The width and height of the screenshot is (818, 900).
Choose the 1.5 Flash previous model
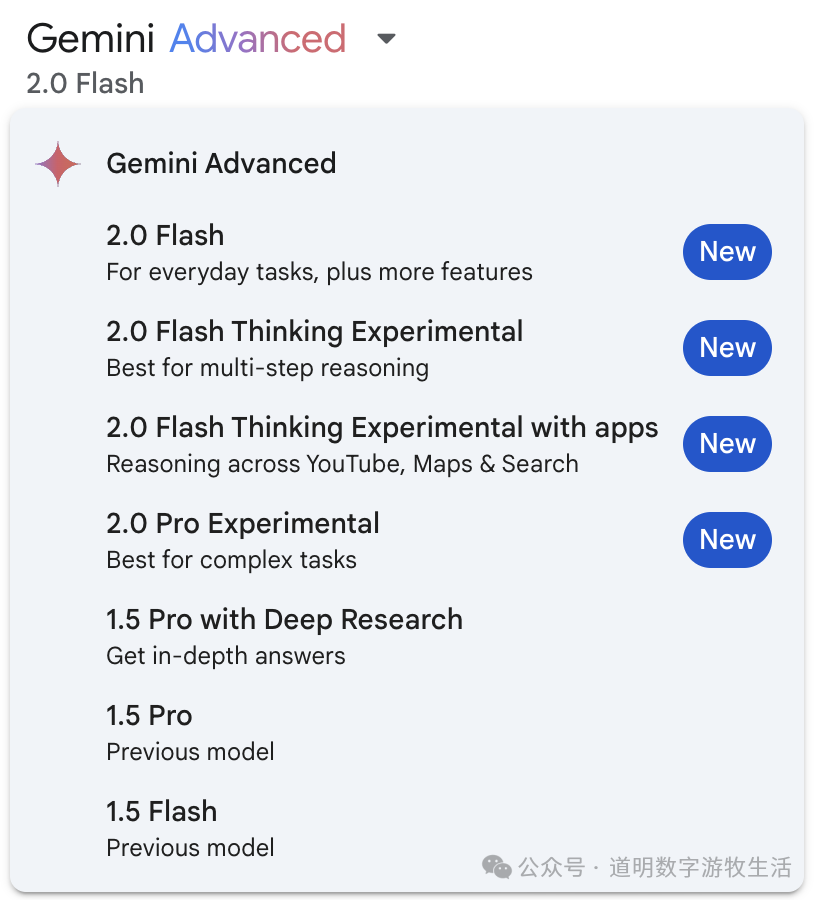161,811
